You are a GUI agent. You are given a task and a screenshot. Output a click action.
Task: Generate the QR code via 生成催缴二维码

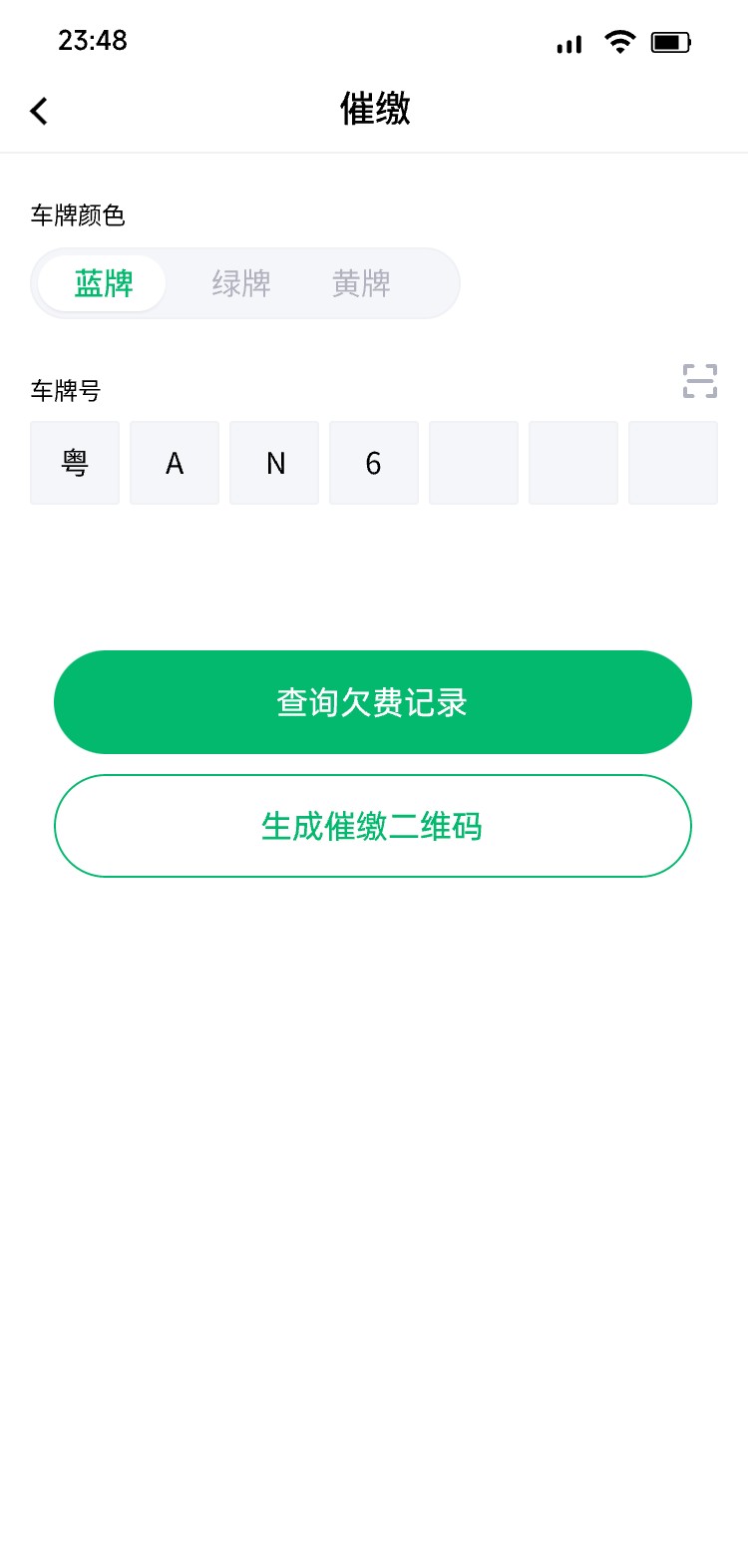point(373,826)
